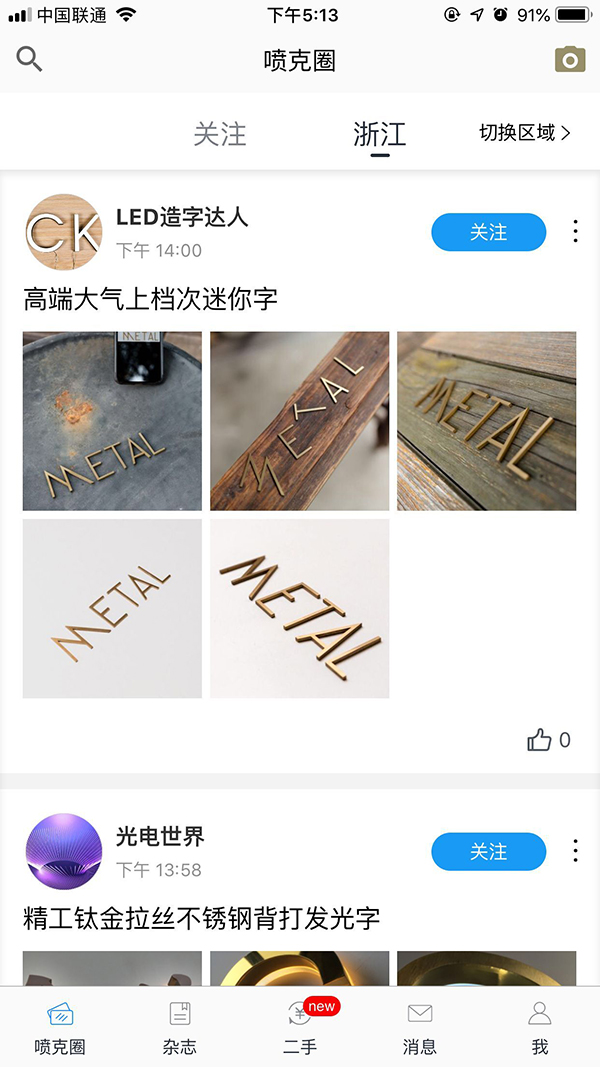Viewport: 600px width, 1067px height.
Task: View third photo in LED造字达人 post
Action: 486,421
